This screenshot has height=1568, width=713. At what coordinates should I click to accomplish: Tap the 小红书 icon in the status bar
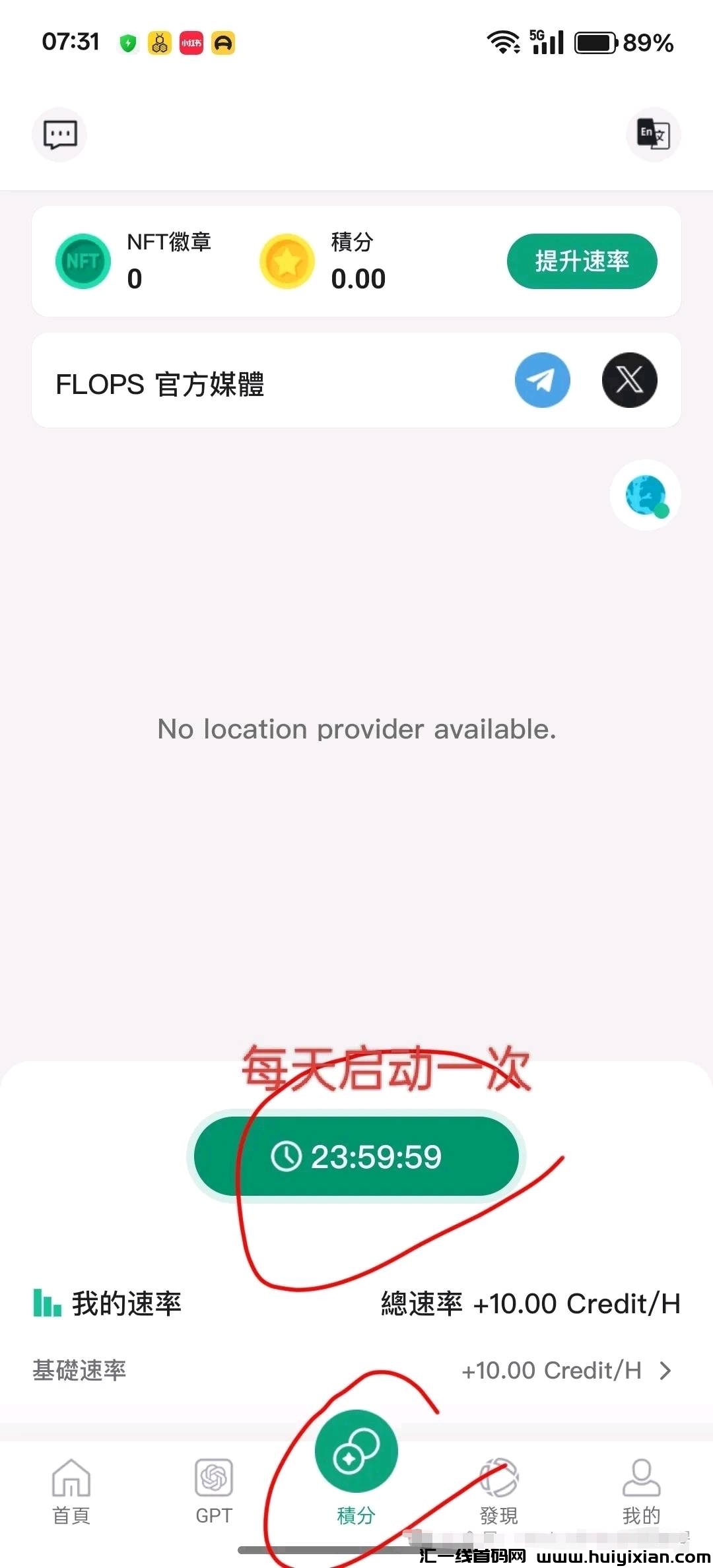click(x=190, y=42)
